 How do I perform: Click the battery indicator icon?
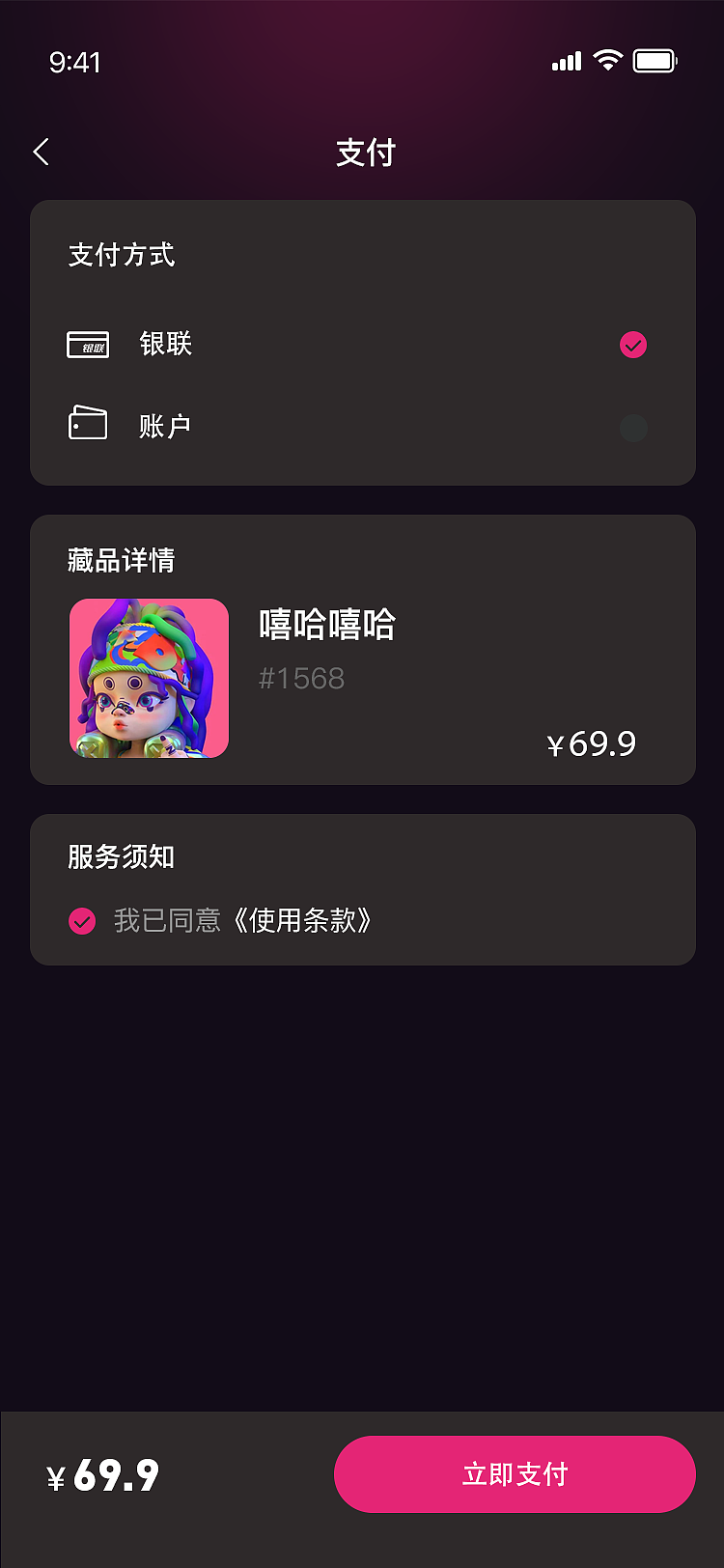(x=655, y=60)
